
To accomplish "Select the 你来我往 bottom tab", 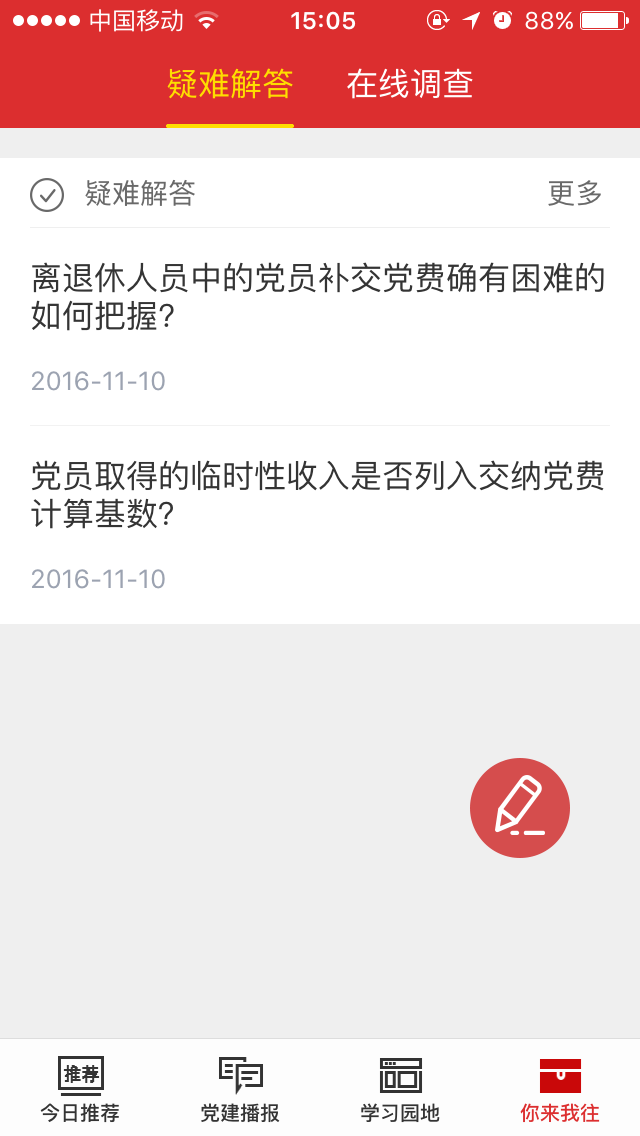I will click(x=560, y=1088).
